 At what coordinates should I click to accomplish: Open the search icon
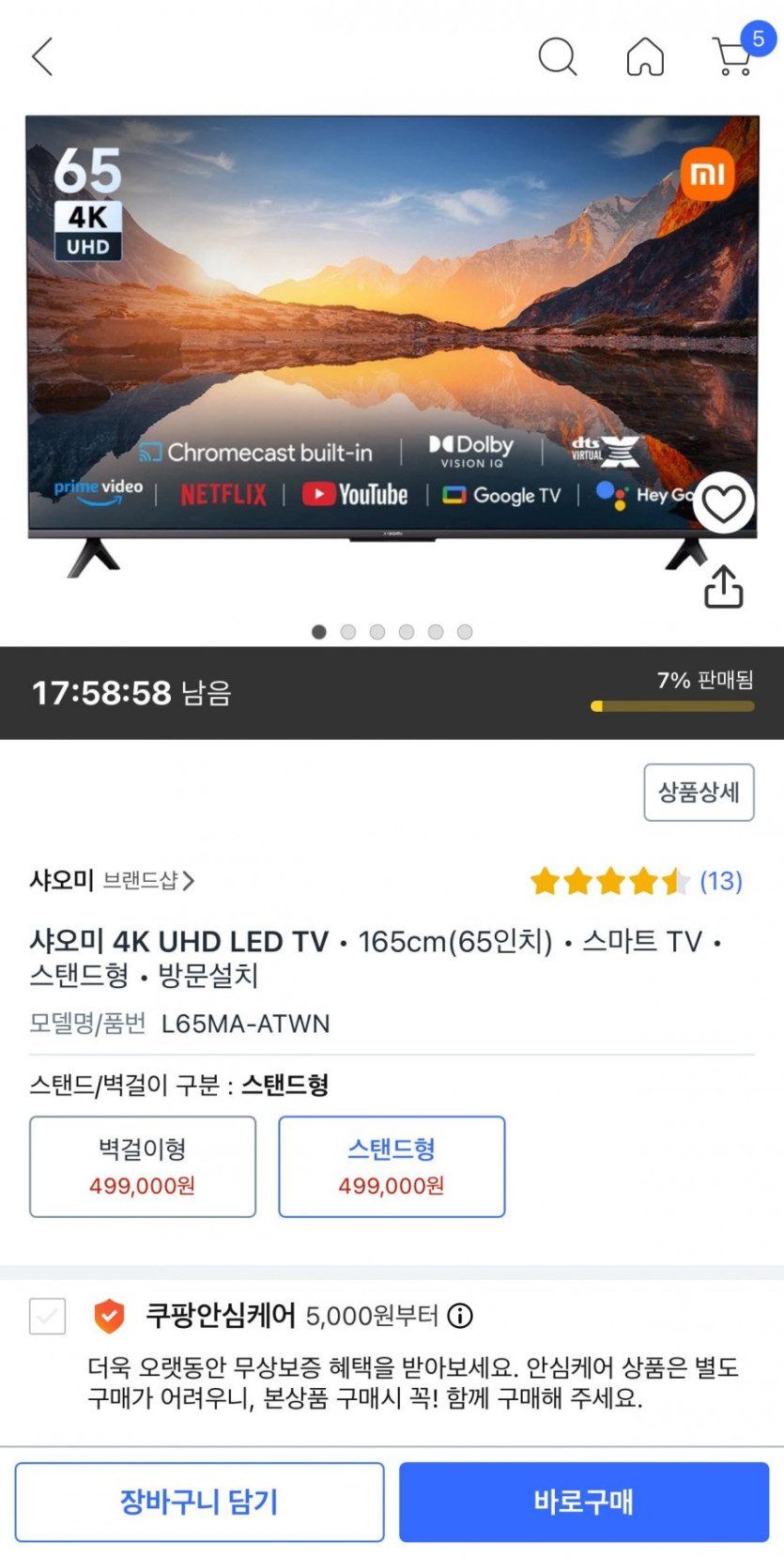[x=557, y=56]
